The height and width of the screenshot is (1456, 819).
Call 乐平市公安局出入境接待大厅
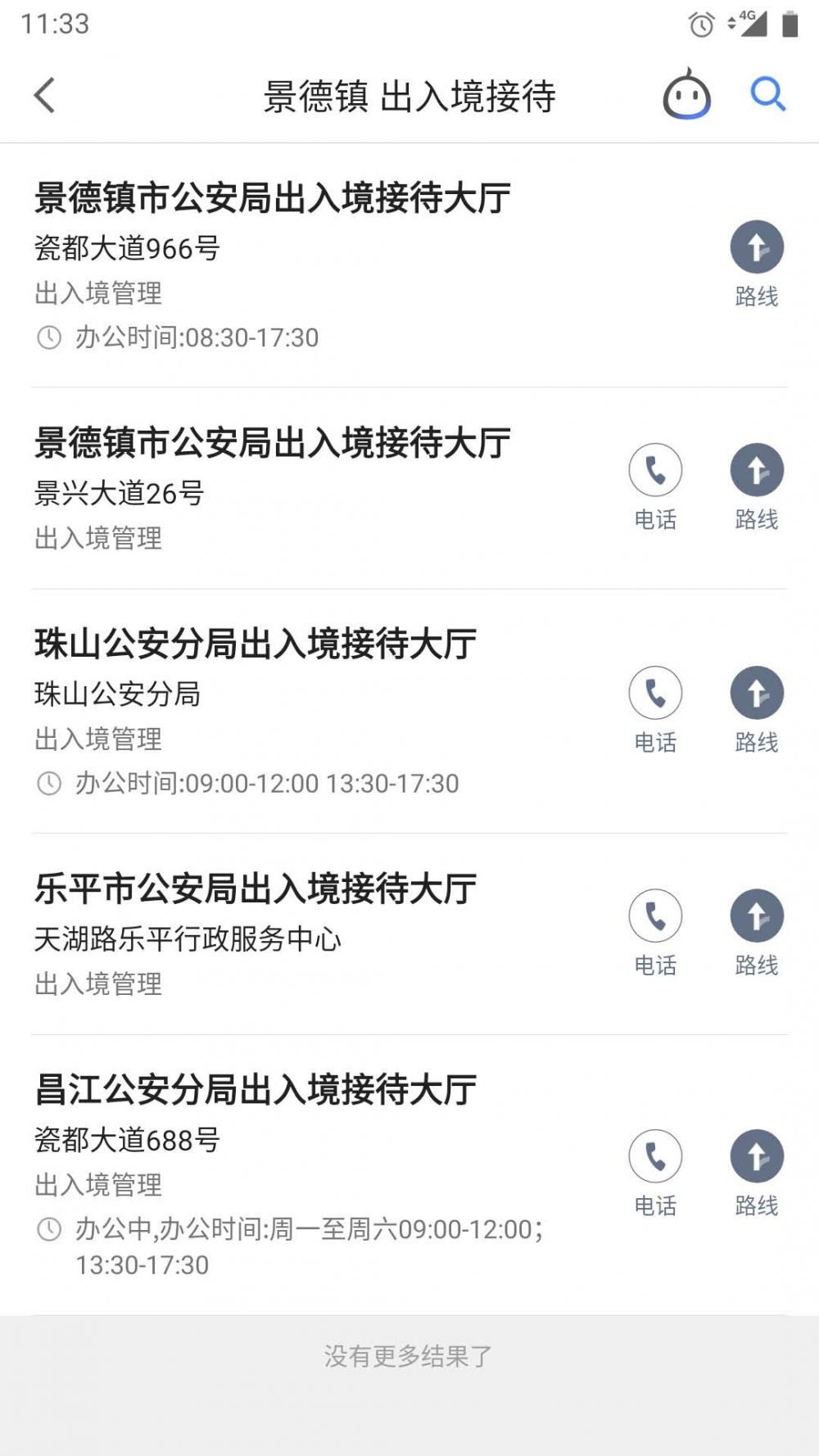tap(655, 915)
